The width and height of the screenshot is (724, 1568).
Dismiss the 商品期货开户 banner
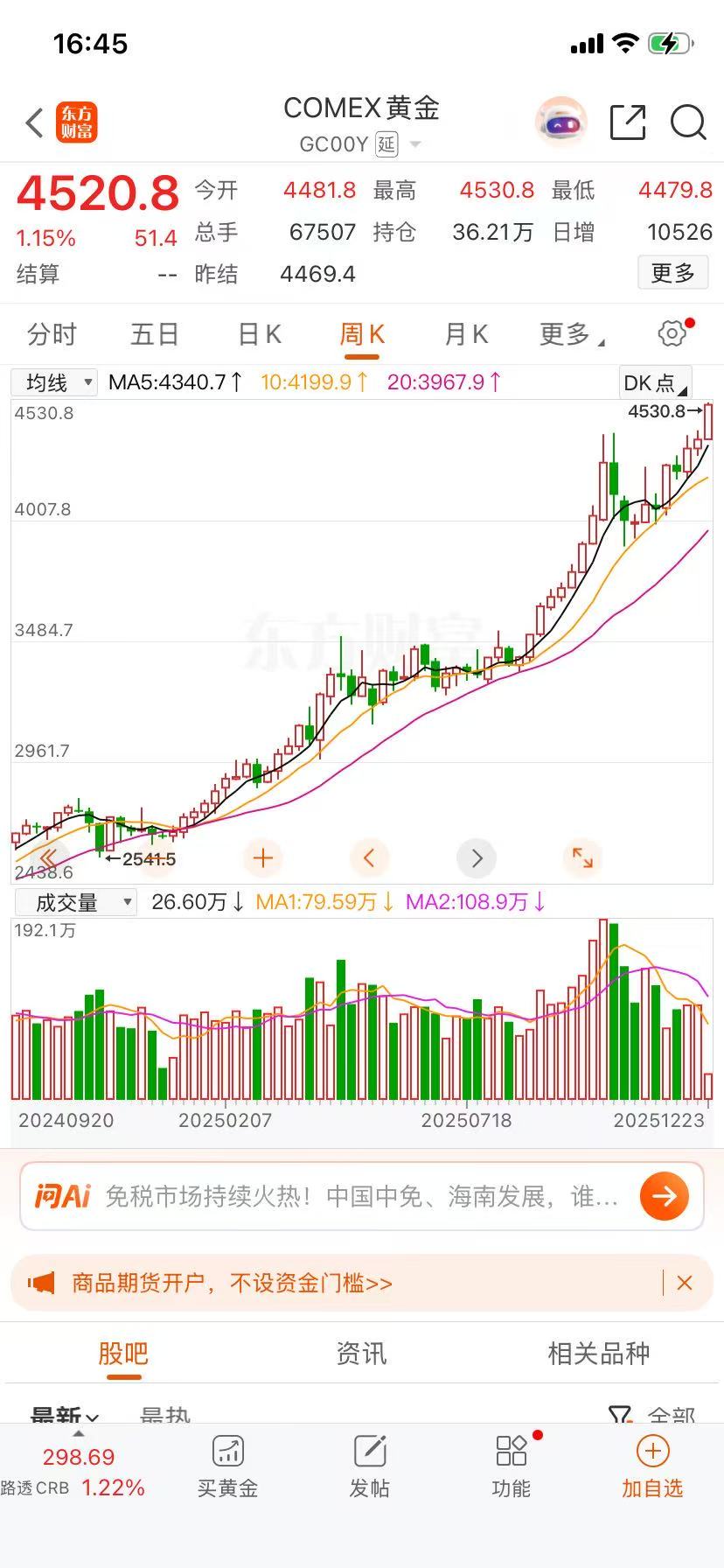coord(685,1283)
